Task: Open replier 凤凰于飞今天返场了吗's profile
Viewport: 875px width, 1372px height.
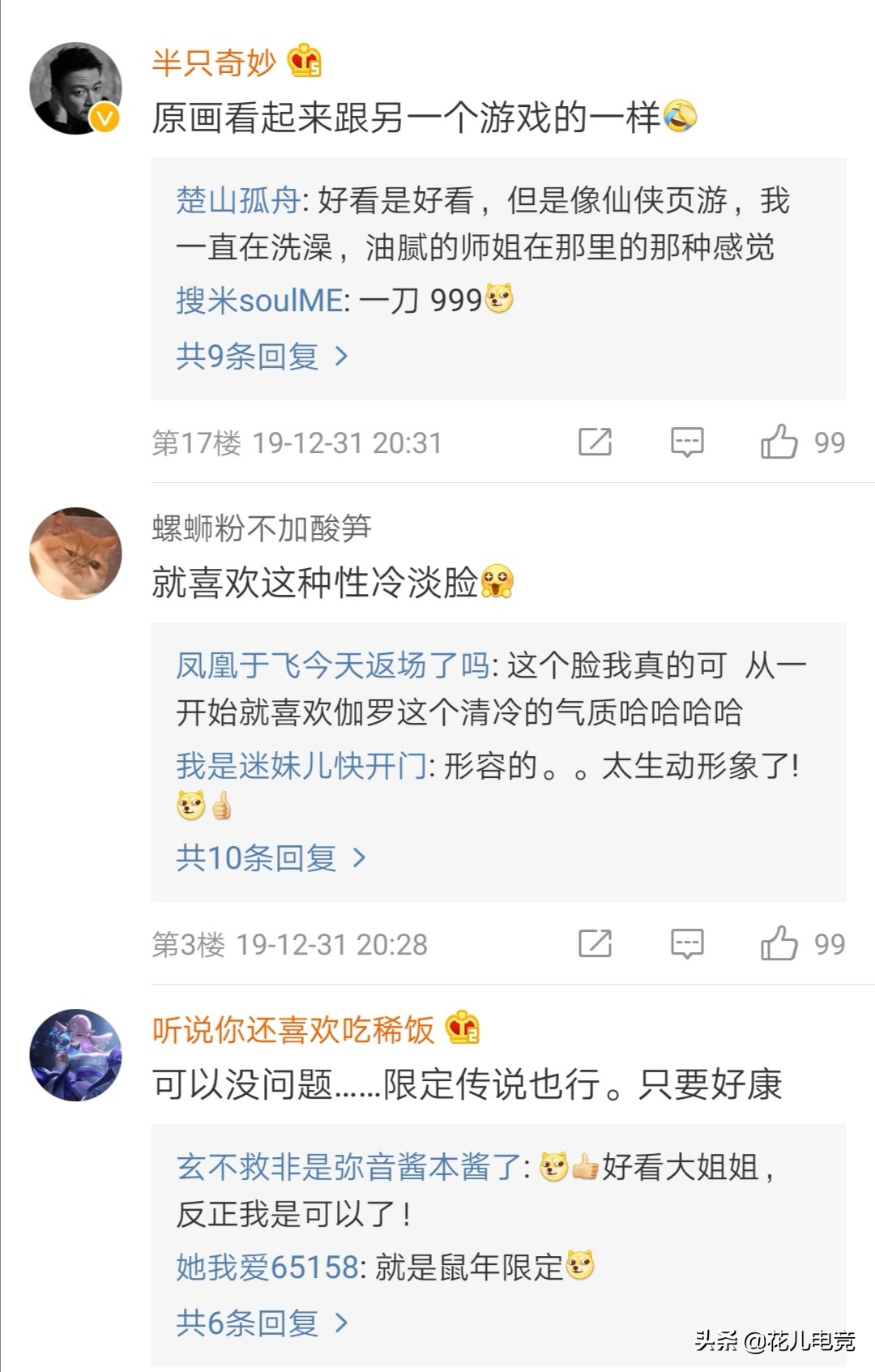Action: tap(332, 665)
